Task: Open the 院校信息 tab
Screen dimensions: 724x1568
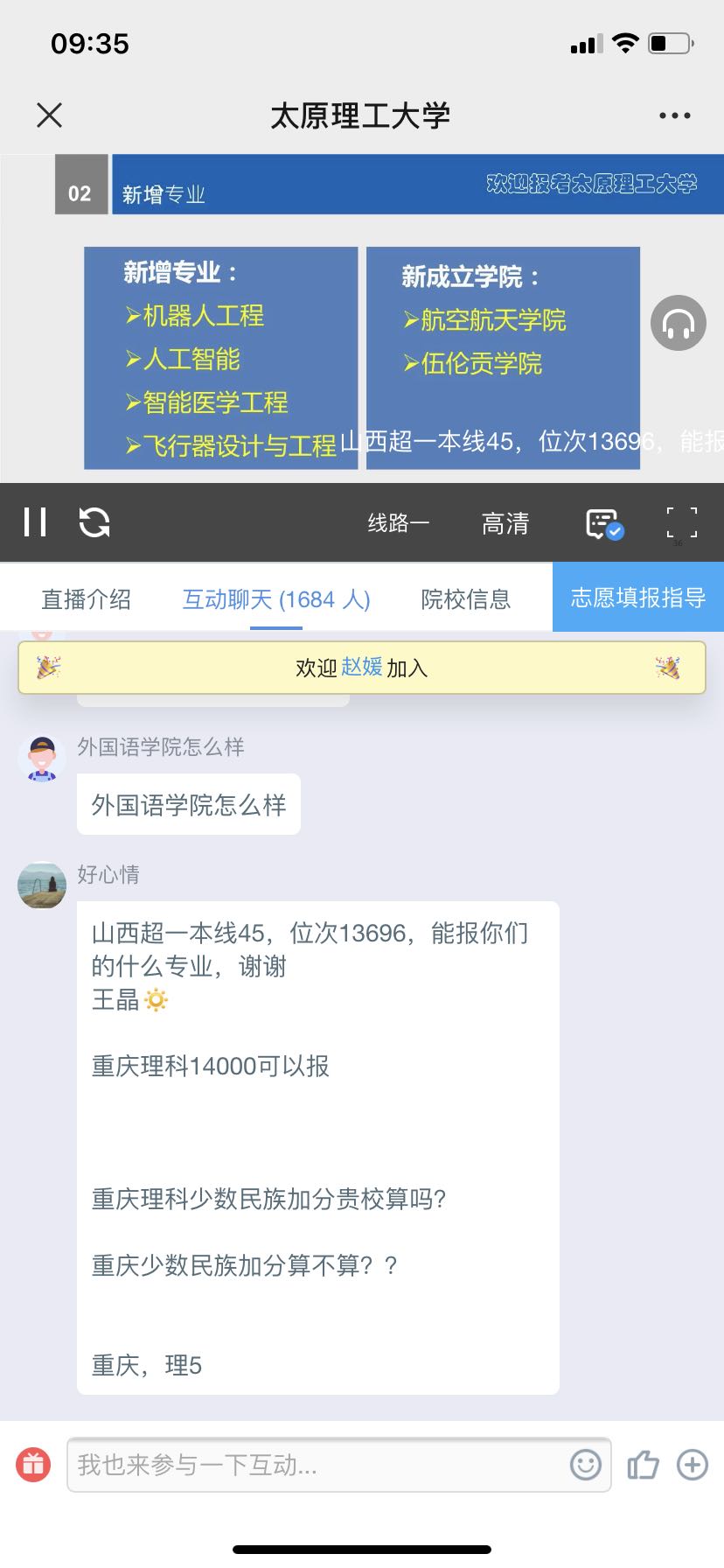Action: point(465,599)
